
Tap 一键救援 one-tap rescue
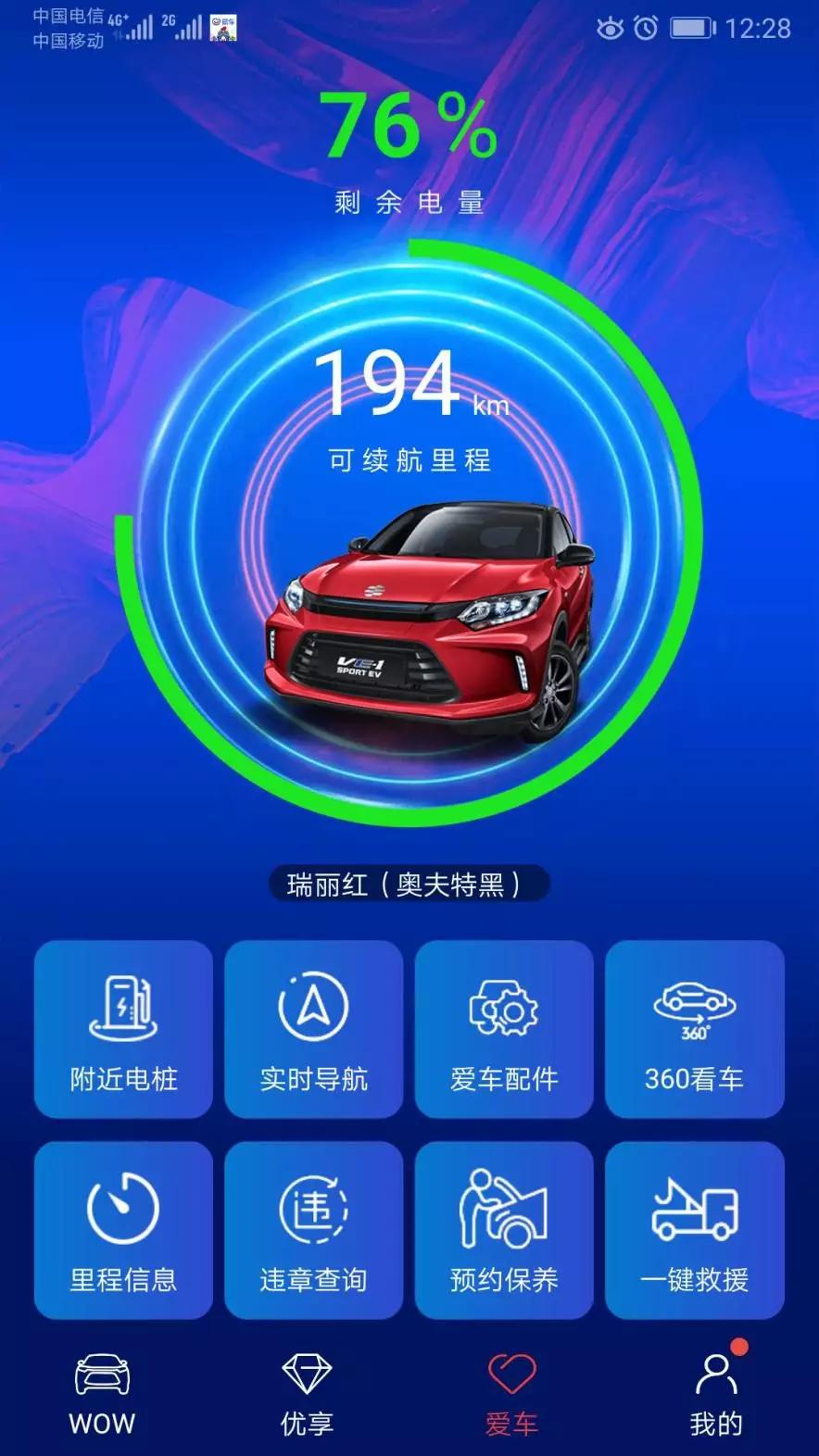[695, 1230]
